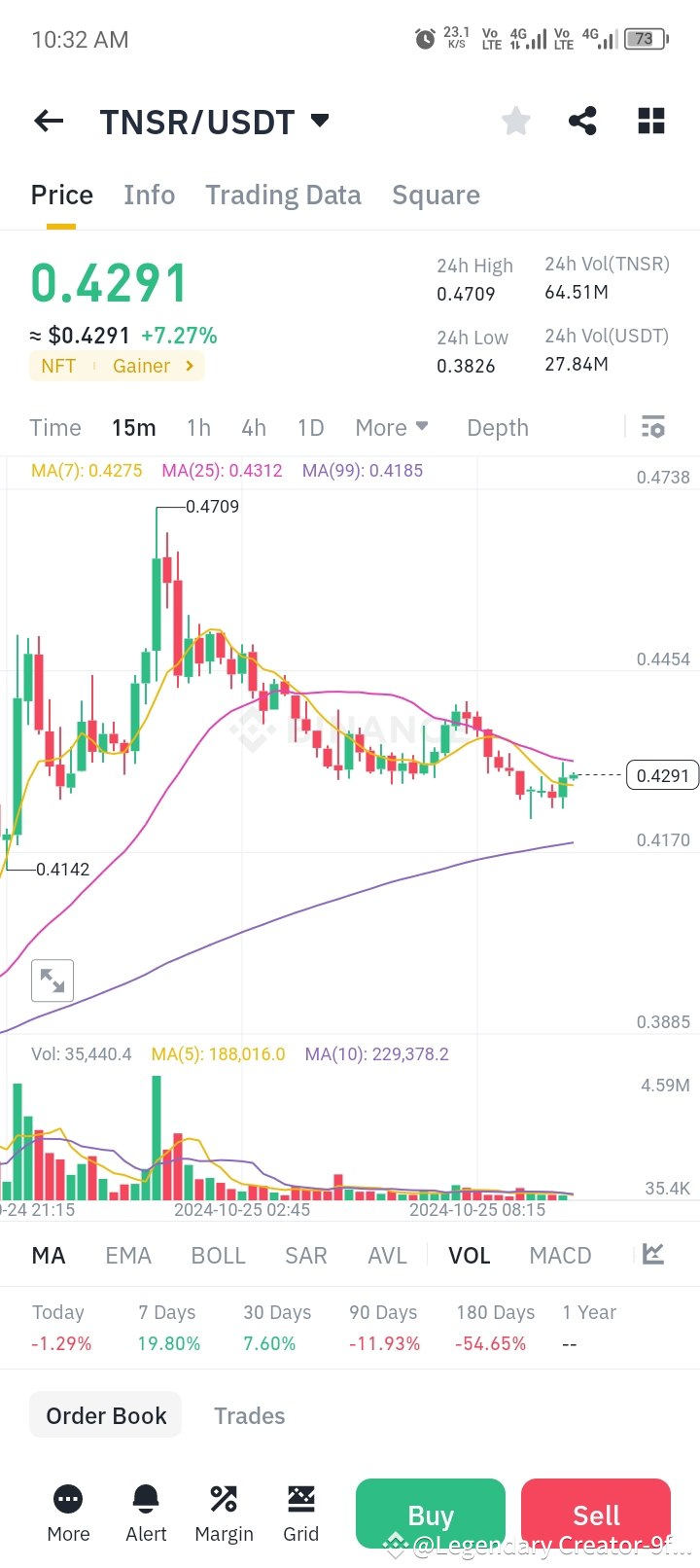Open chart display settings beside Depth

[x=652, y=427]
